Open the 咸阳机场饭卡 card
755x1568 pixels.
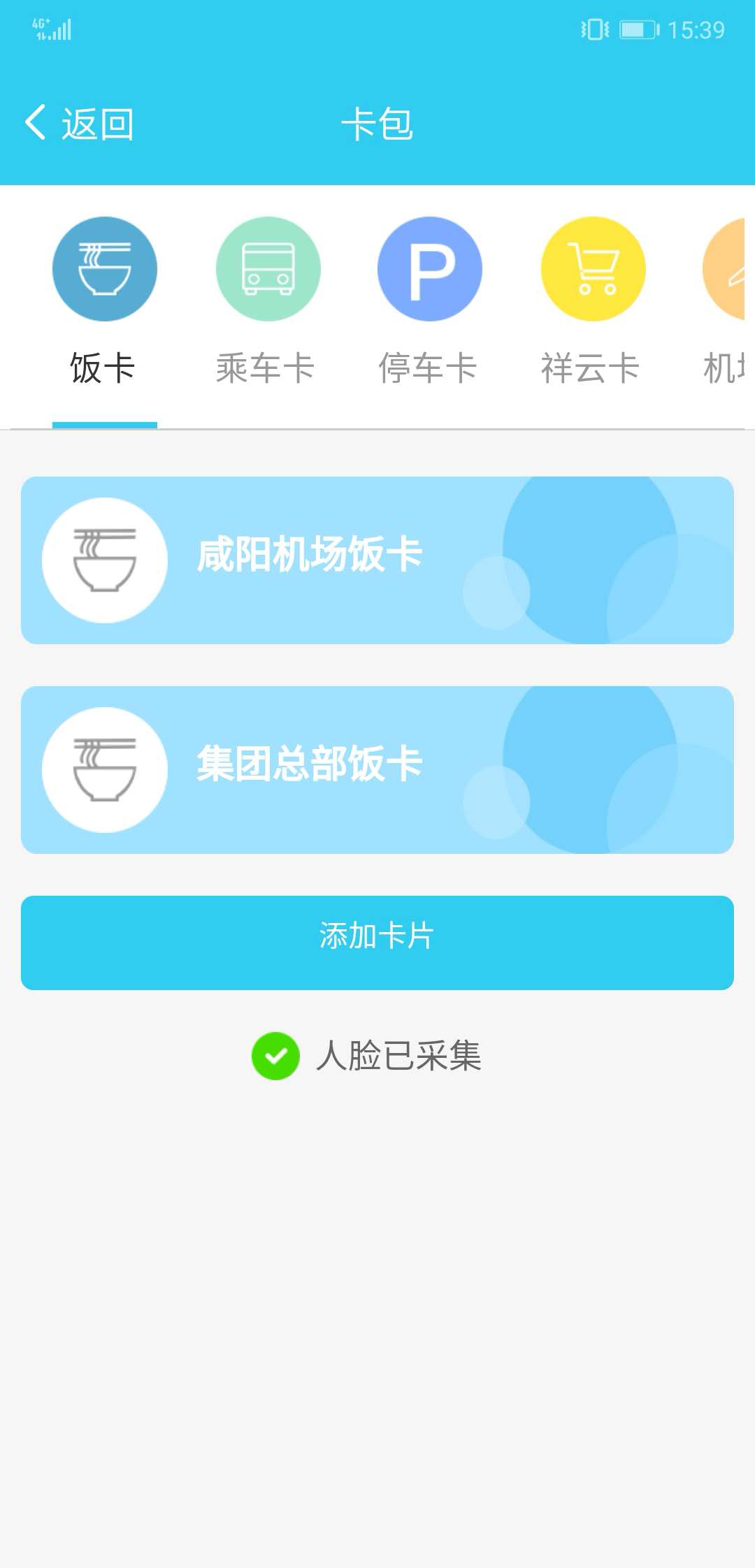pos(377,560)
